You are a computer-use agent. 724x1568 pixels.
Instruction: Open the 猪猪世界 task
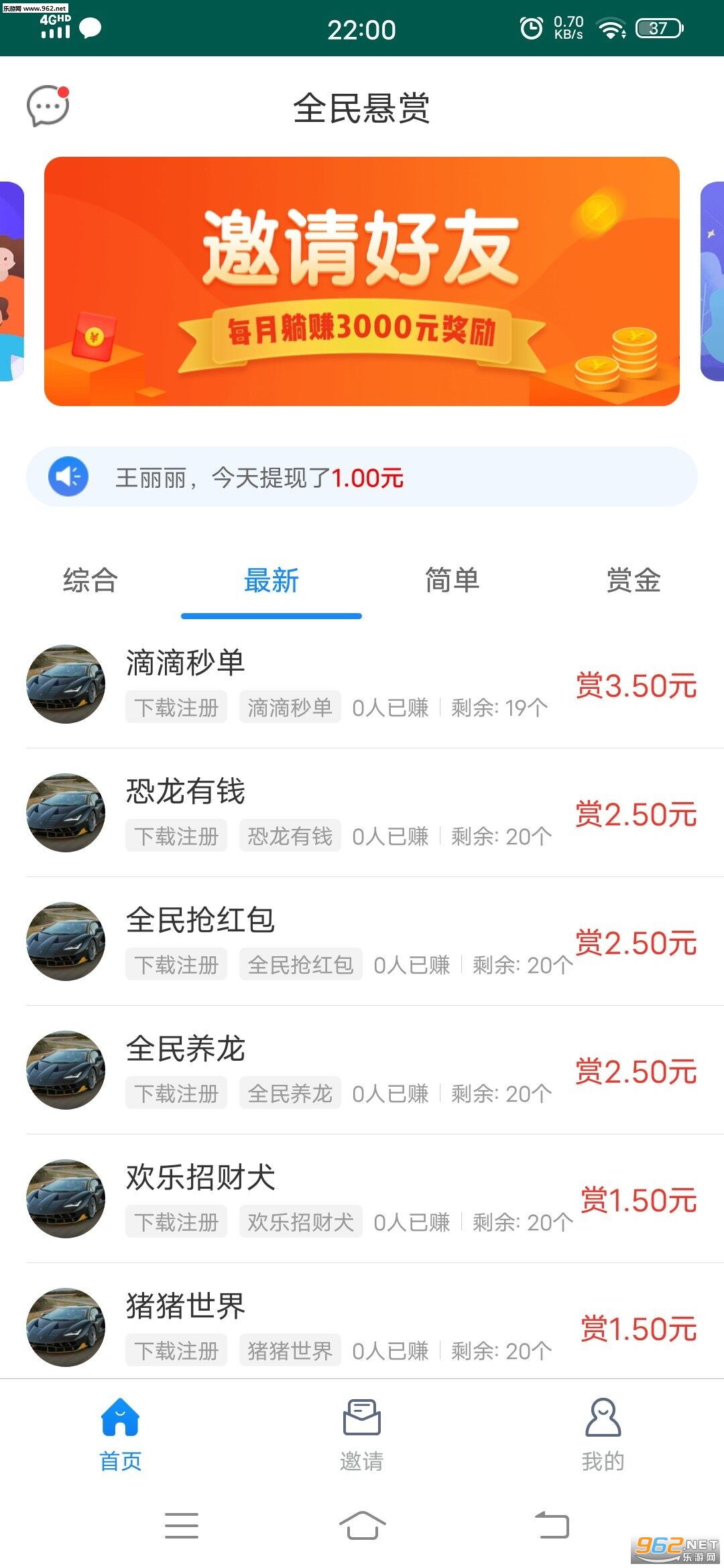point(362,1327)
